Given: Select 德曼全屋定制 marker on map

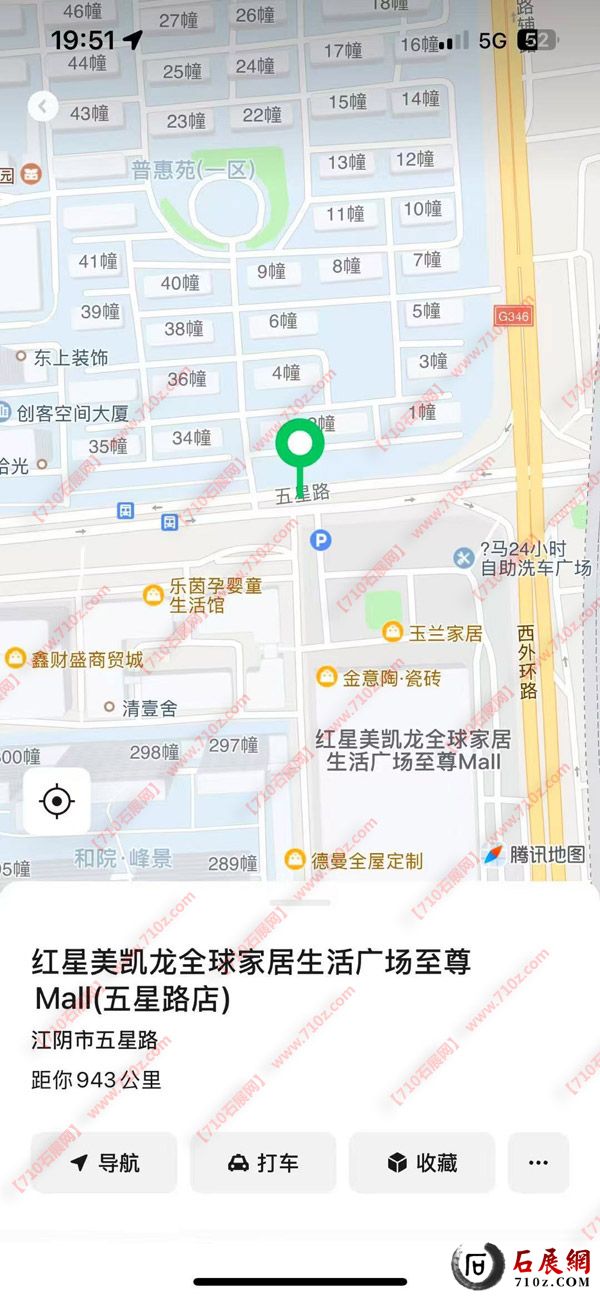Looking at the screenshot, I should 295,860.
